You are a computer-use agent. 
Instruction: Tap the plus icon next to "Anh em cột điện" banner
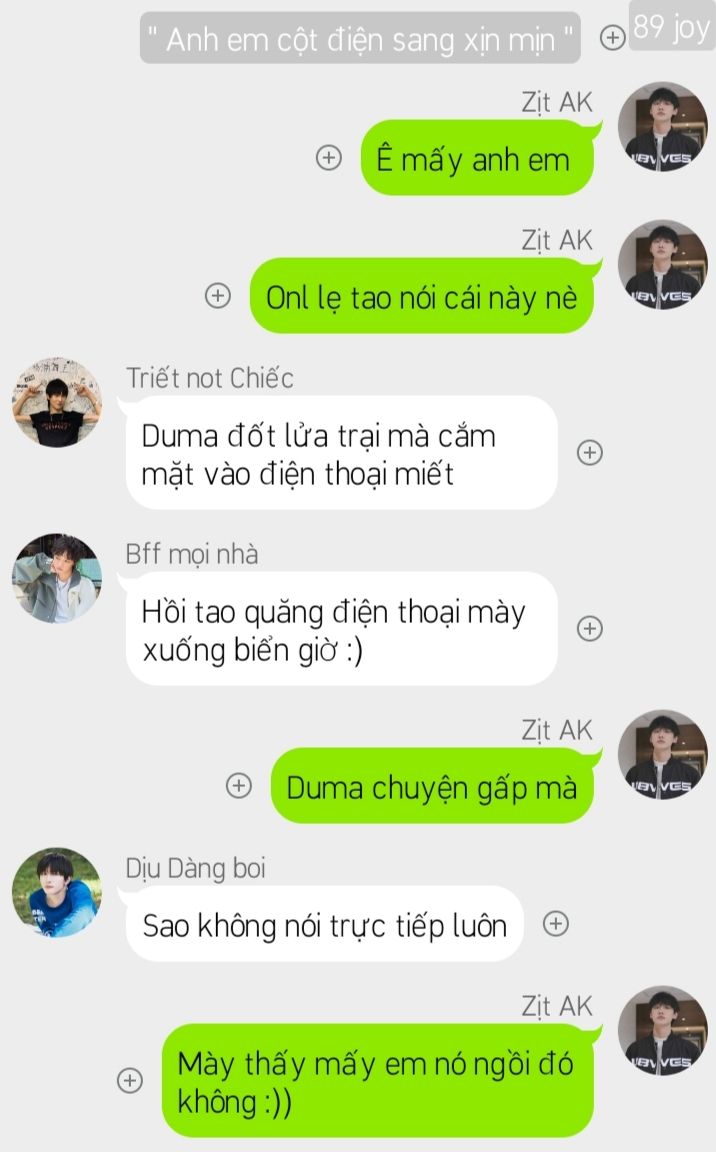(x=612, y=38)
